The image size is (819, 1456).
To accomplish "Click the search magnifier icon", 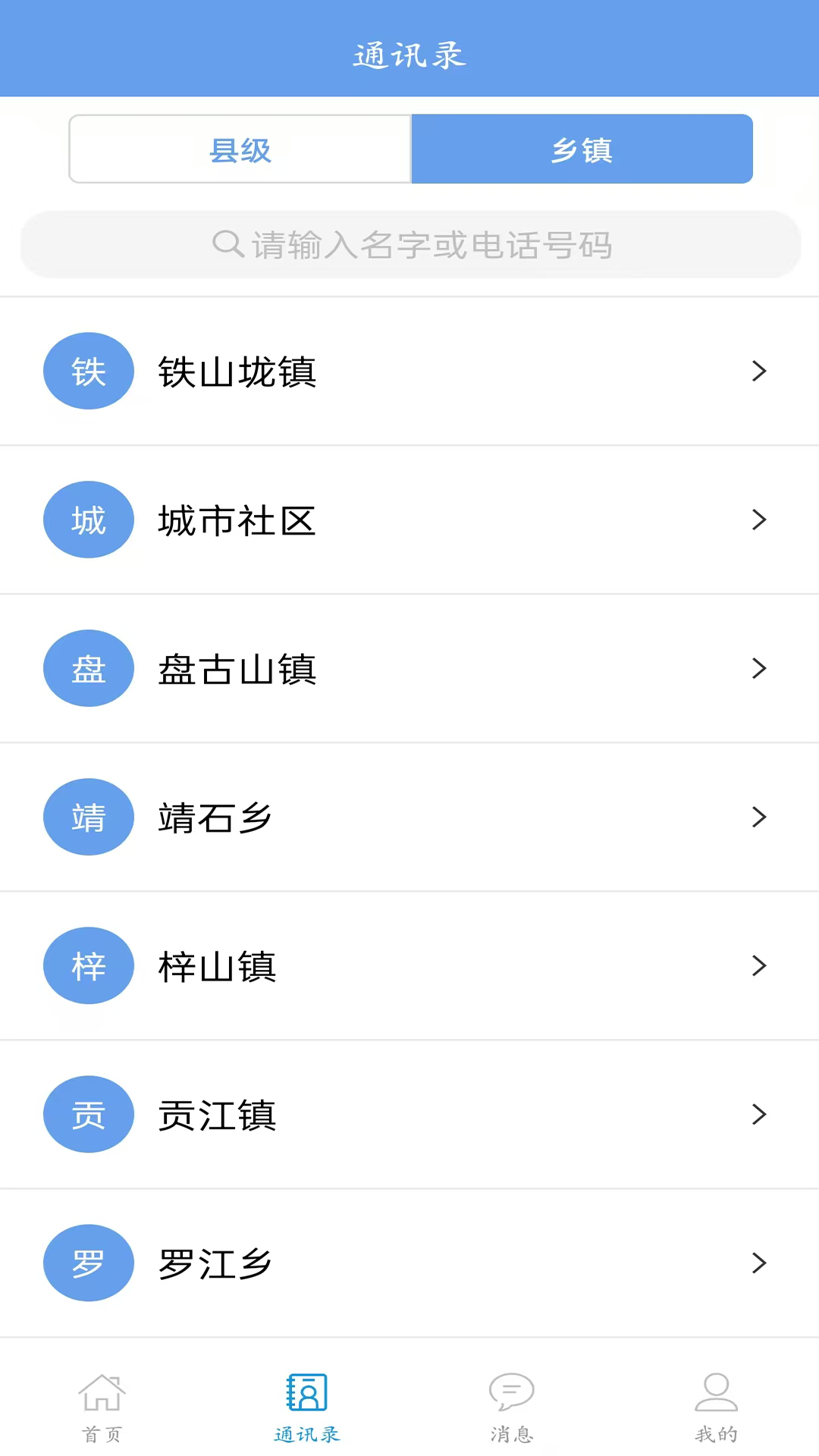I will pyautogui.click(x=226, y=244).
